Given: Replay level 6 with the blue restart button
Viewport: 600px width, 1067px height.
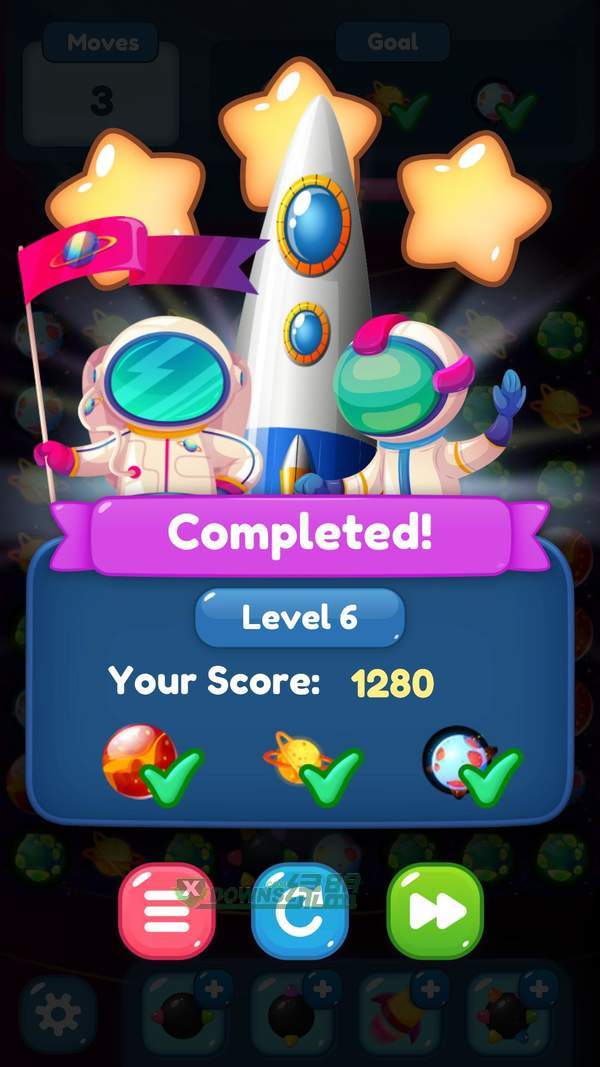Looking at the screenshot, I should click(300, 910).
